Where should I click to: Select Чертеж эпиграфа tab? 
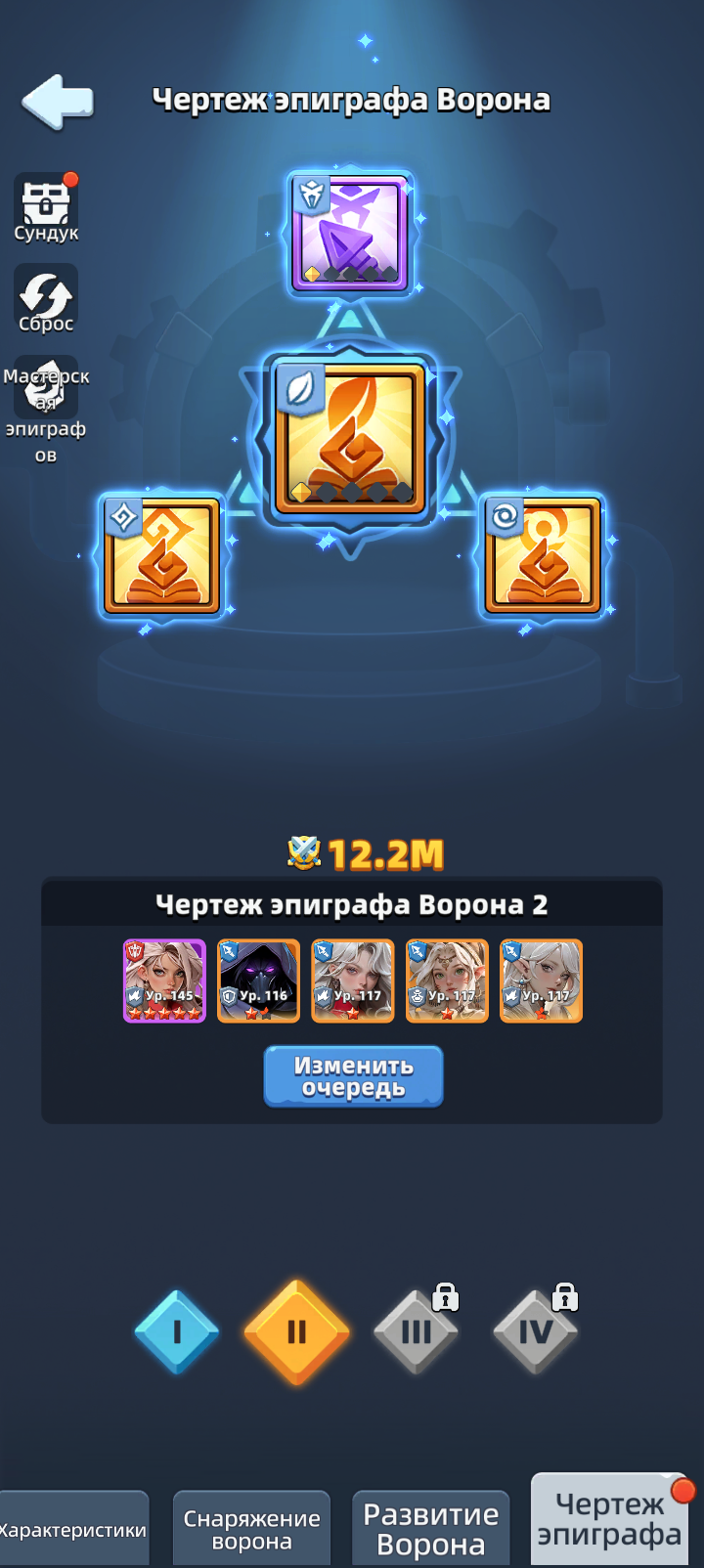coord(610,1520)
